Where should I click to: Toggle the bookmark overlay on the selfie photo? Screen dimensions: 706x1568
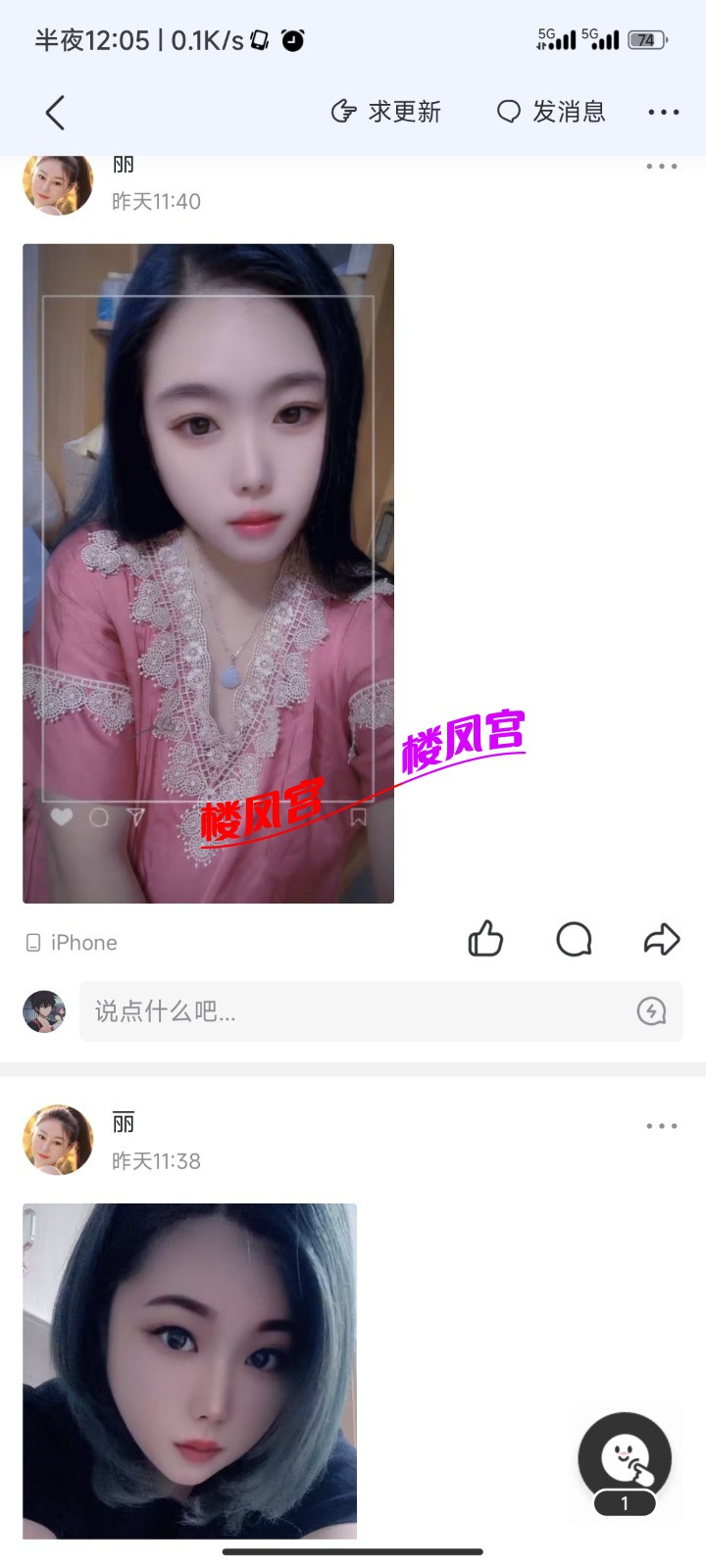click(x=357, y=817)
